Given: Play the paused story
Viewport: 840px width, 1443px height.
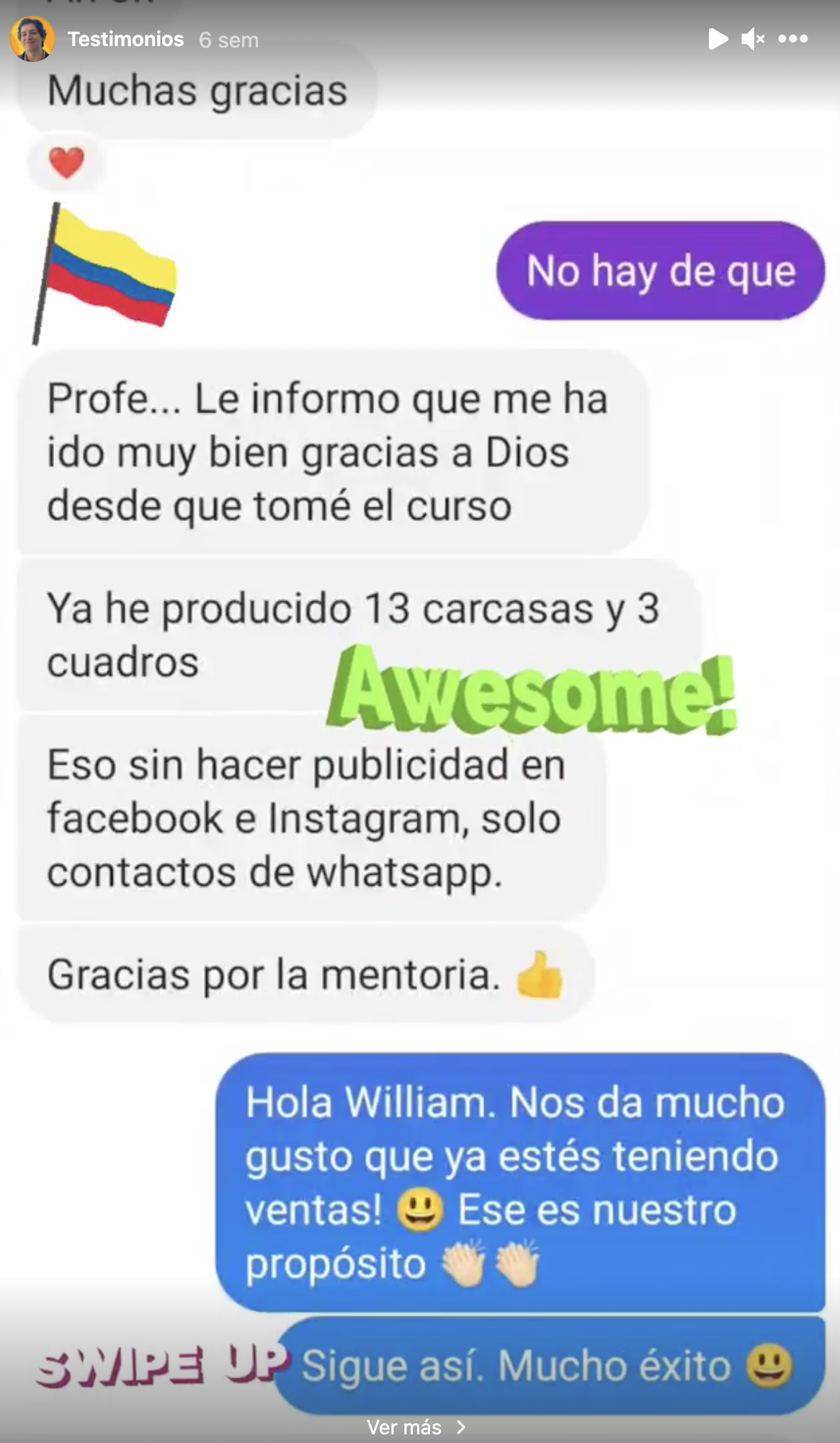Looking at the screenshot, I should [x=718, y=39].
